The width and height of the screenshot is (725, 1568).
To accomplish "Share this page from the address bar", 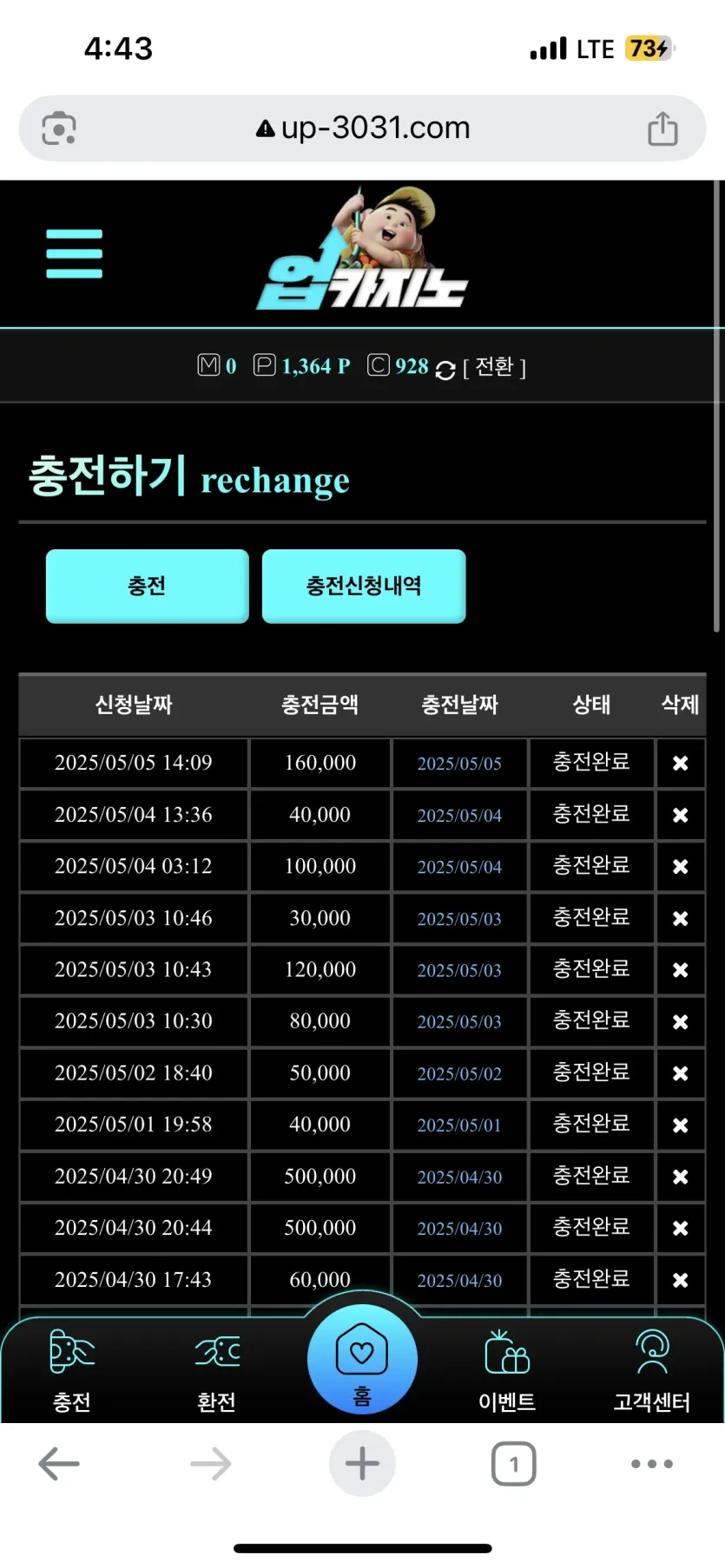I will coord(662,128).
